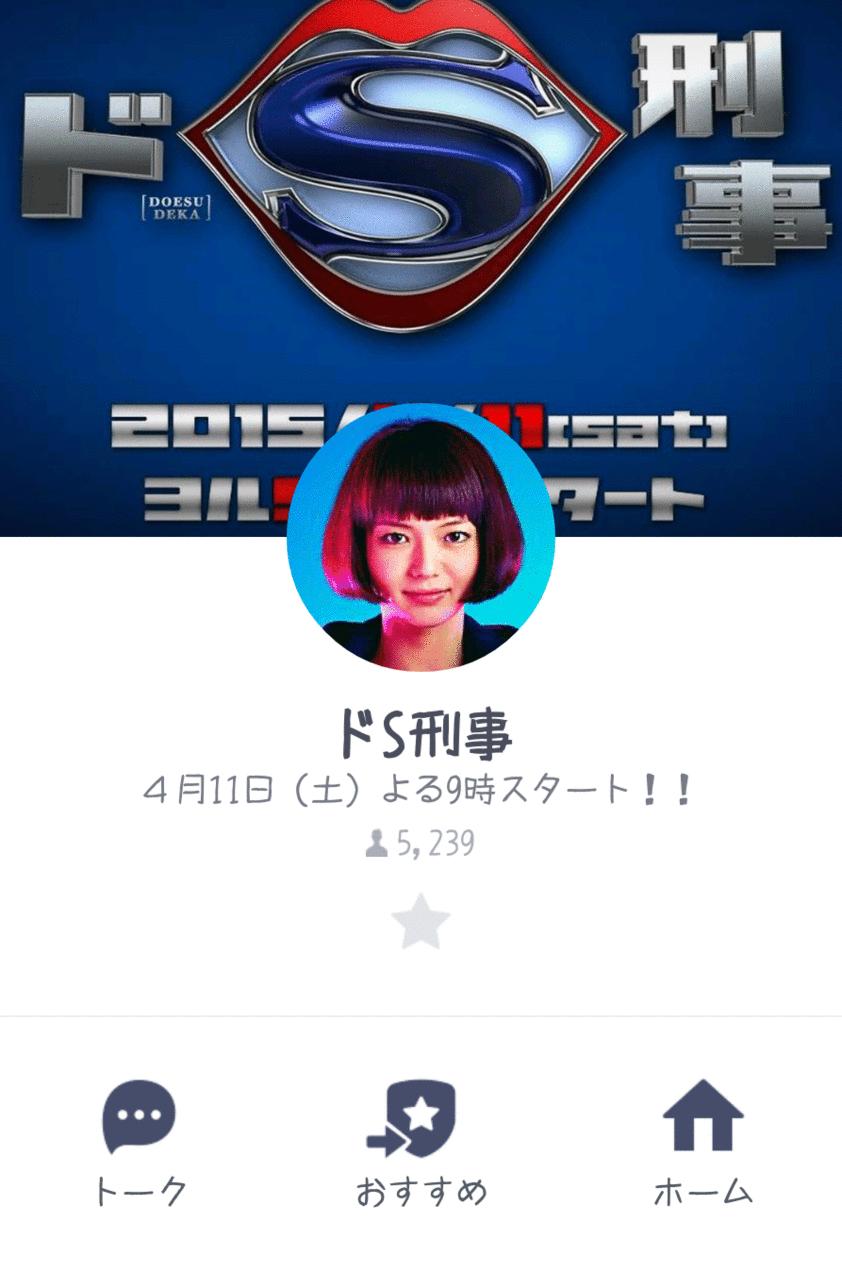Tap the 5,239 follower count
This screenshot has width=842, height=1272.
click(430, 845)
